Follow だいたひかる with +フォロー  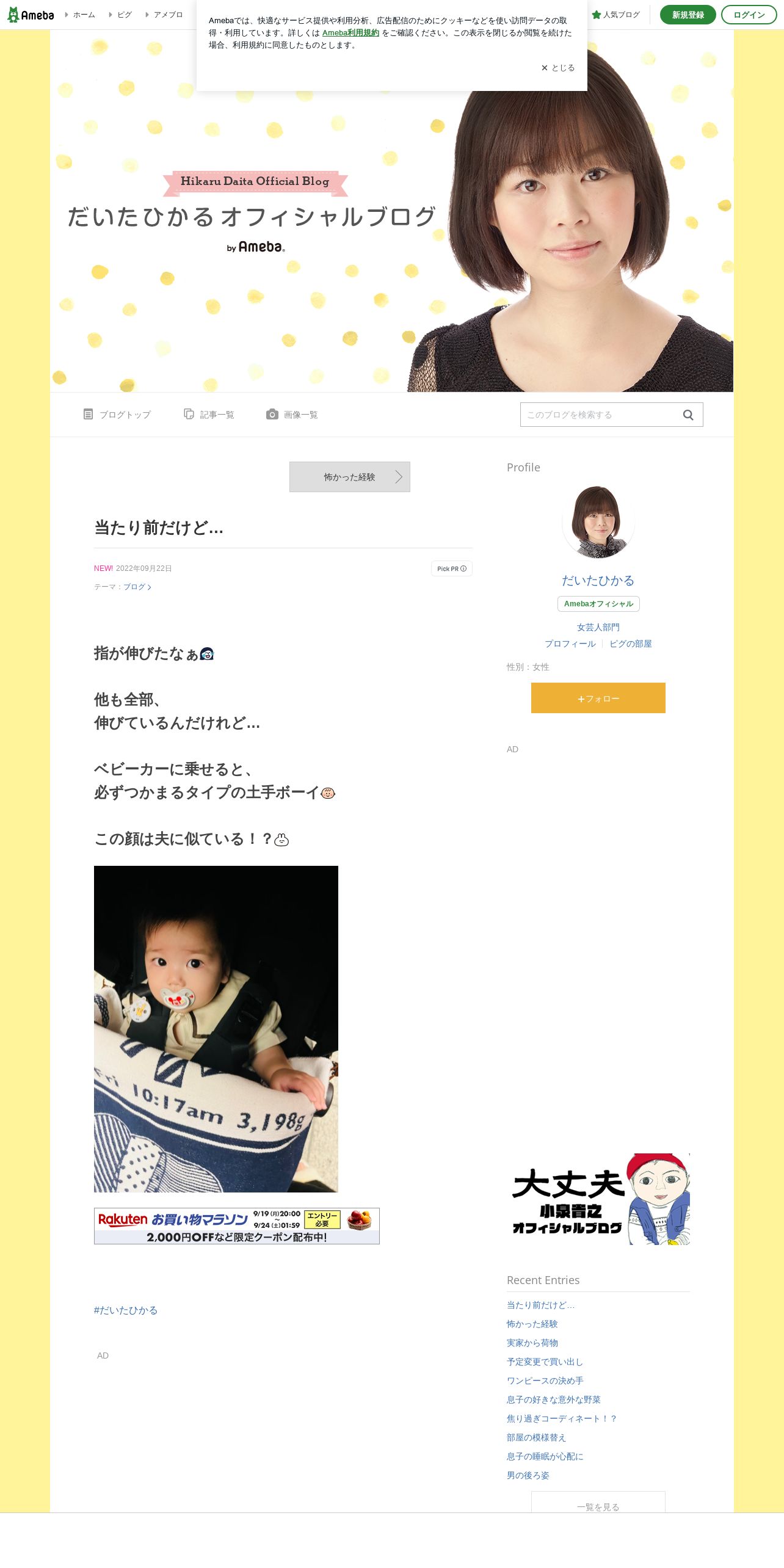point(598,698)
